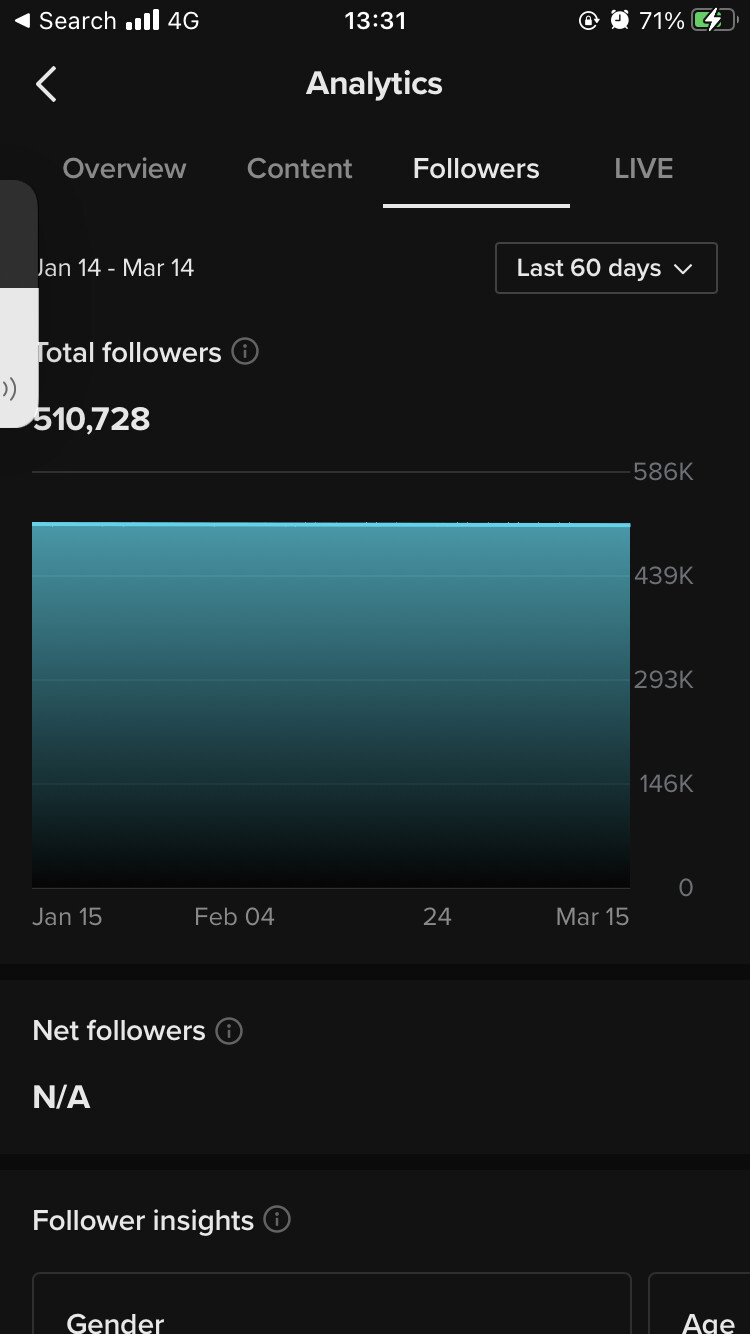
Task: Return to Search via status bar link
Action: 66,21
